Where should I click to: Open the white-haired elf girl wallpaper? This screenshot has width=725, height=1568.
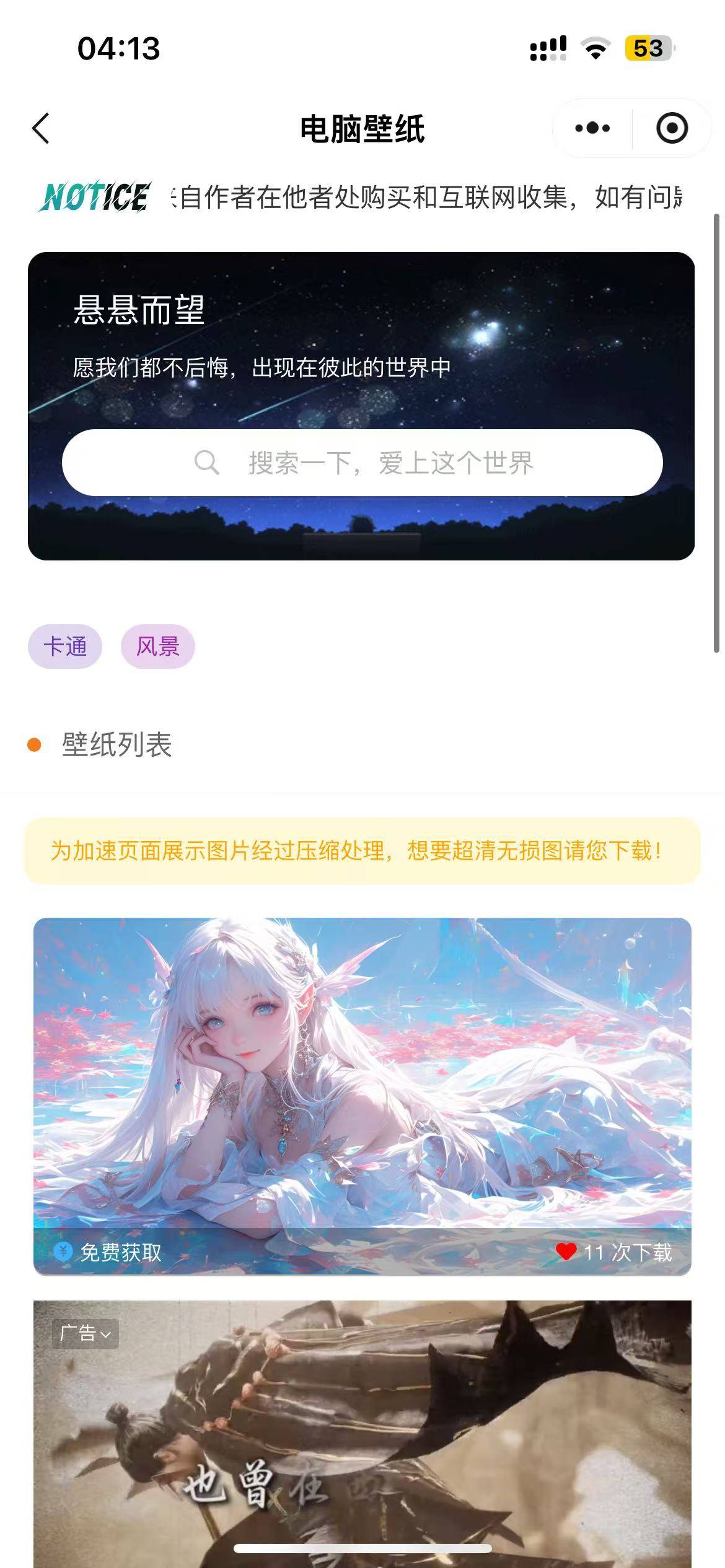pos(362,1071)
